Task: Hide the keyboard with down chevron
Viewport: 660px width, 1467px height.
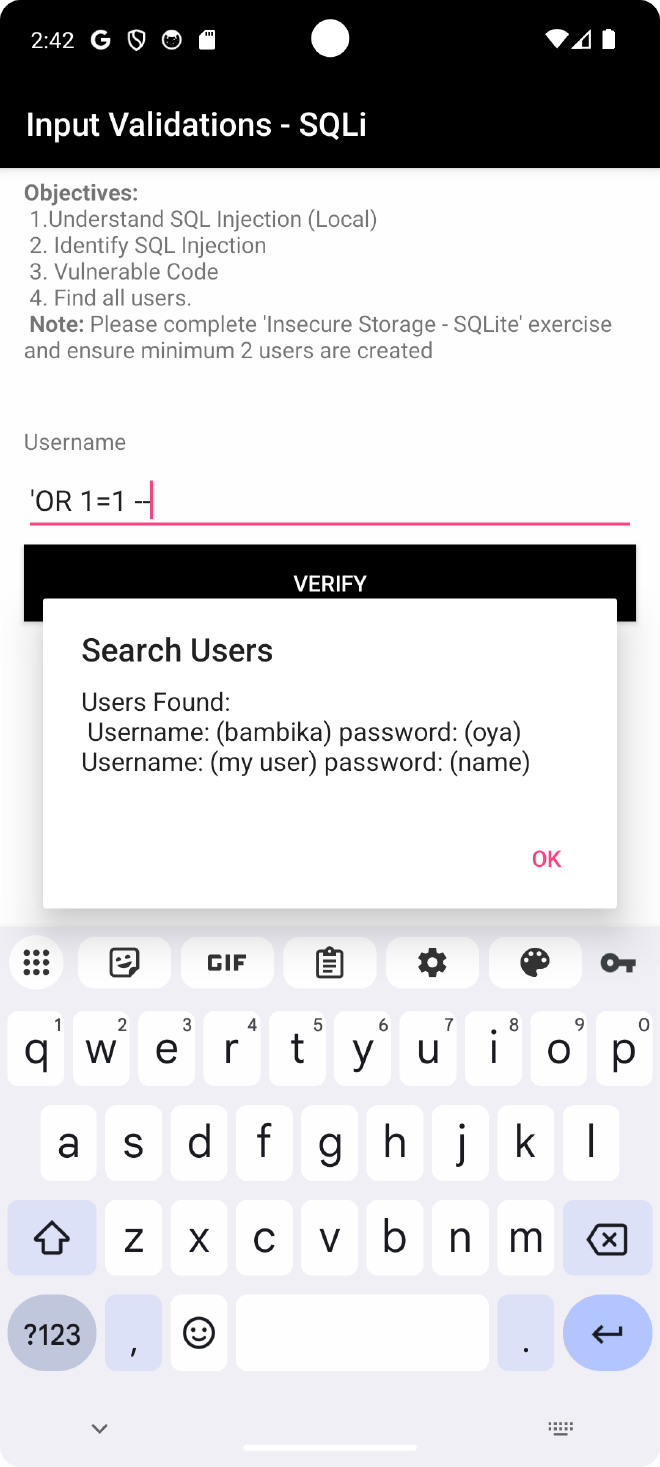Action: 99,1429
